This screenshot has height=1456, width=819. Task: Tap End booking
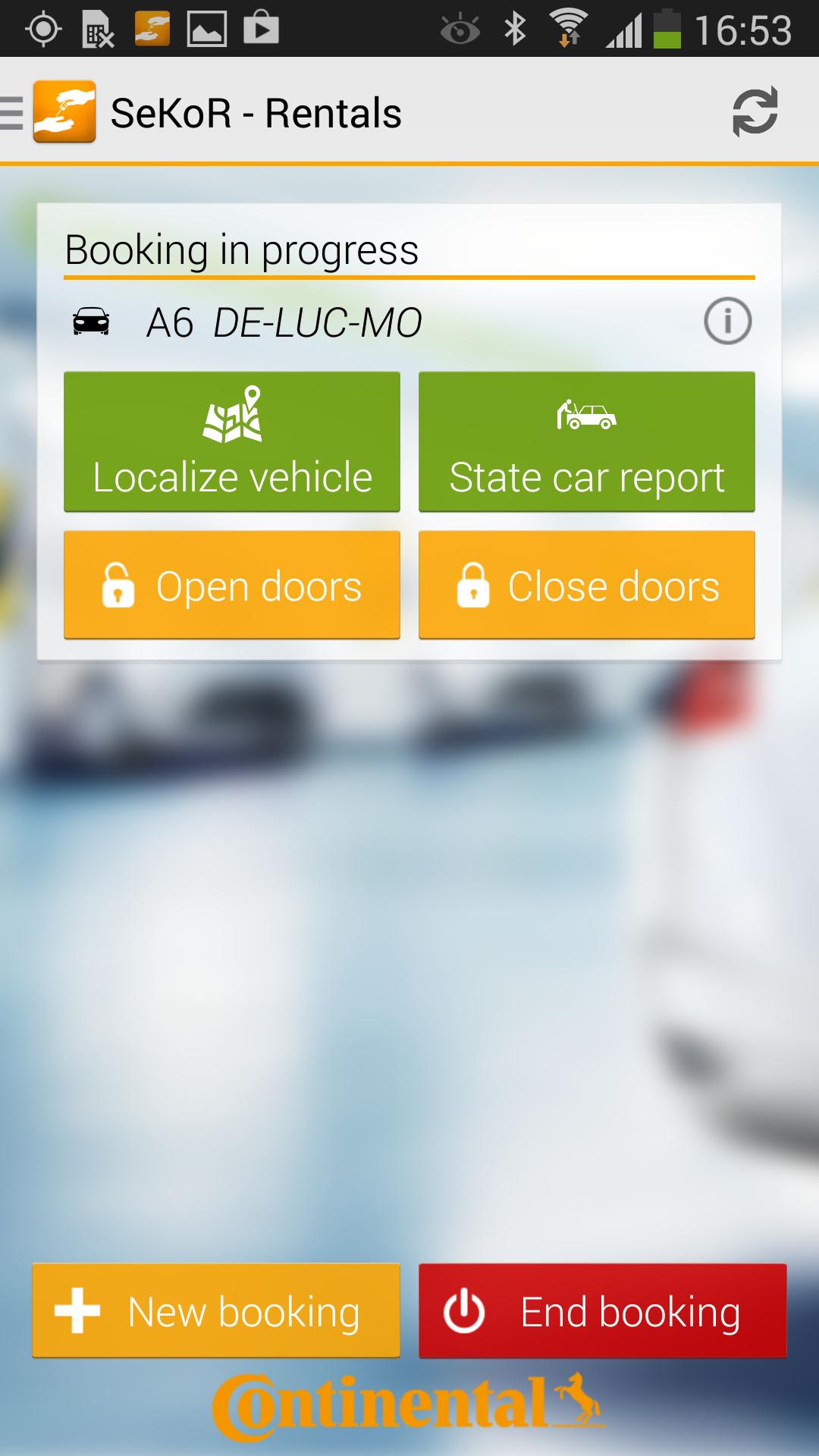pos(602,1311)
